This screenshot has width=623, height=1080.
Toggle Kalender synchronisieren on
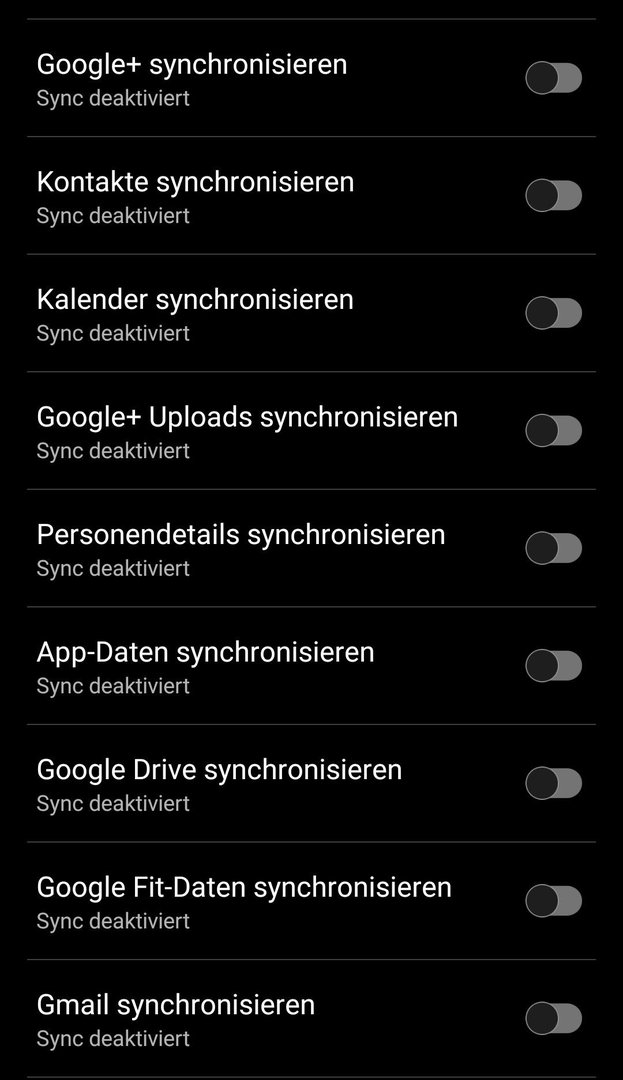point(553,313)
